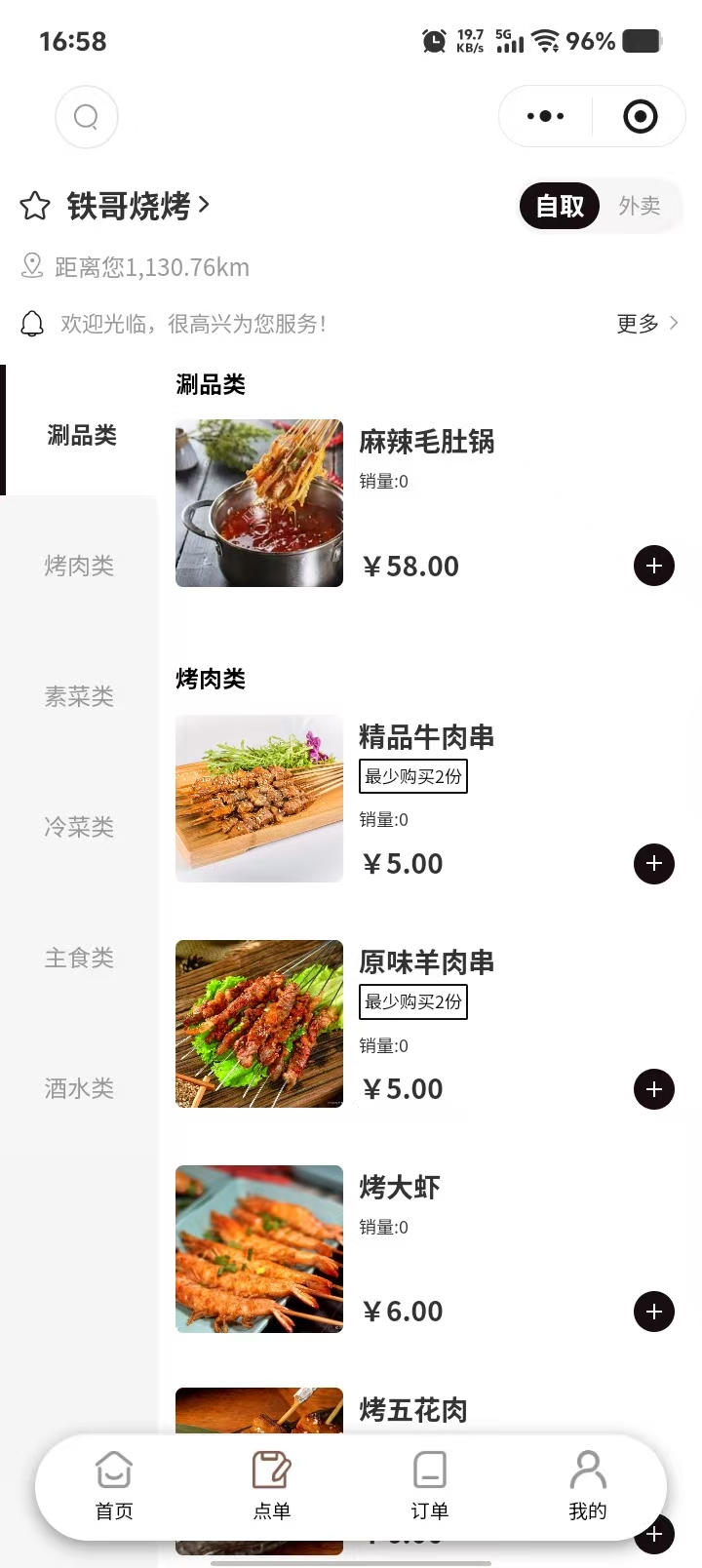Open the search icon at top
This screenshot has height=1568, width=702.
87,117
